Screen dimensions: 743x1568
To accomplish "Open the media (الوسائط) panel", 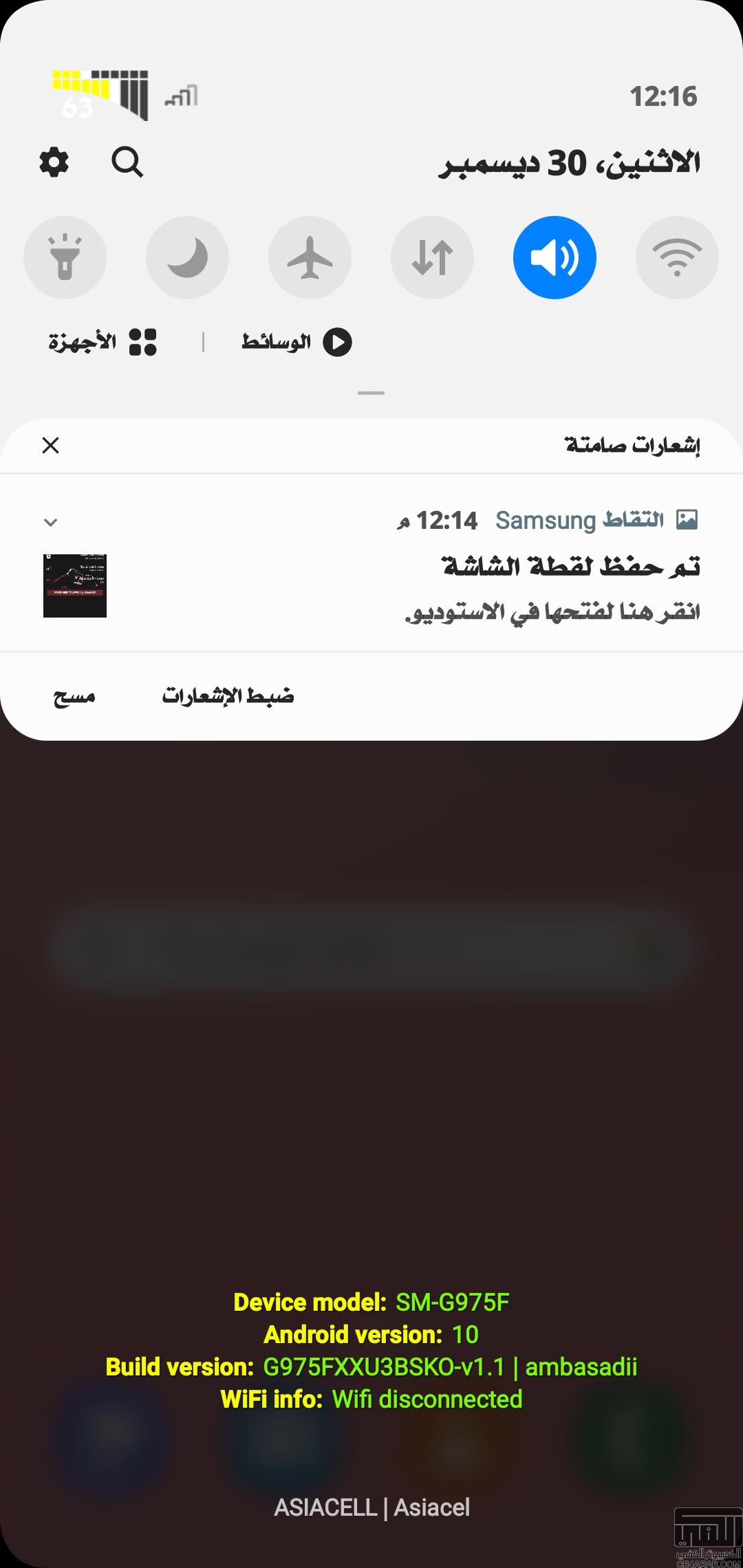I will tap(297, 342).
